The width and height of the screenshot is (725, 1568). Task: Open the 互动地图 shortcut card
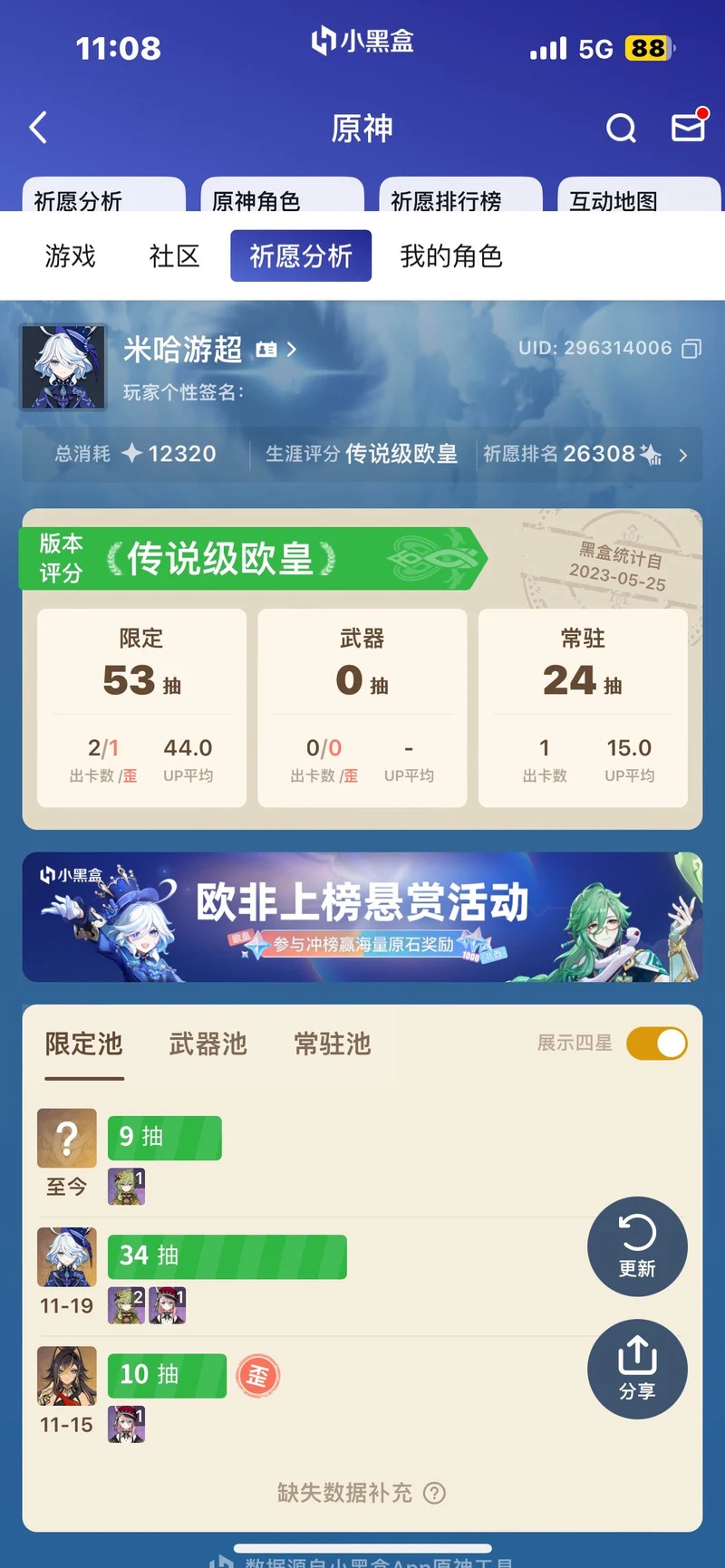(639, 197)
